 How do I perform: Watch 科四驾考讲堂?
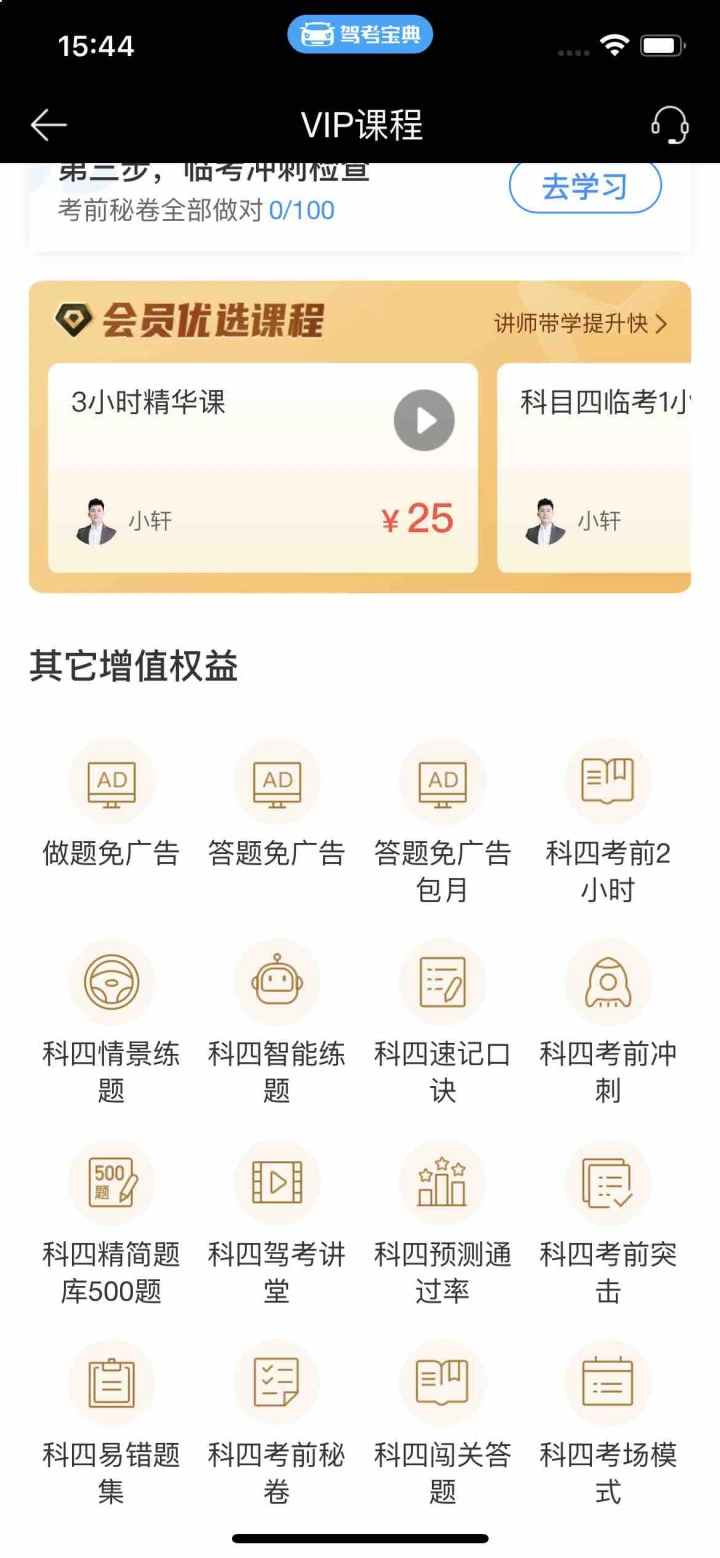[277, 1183]
